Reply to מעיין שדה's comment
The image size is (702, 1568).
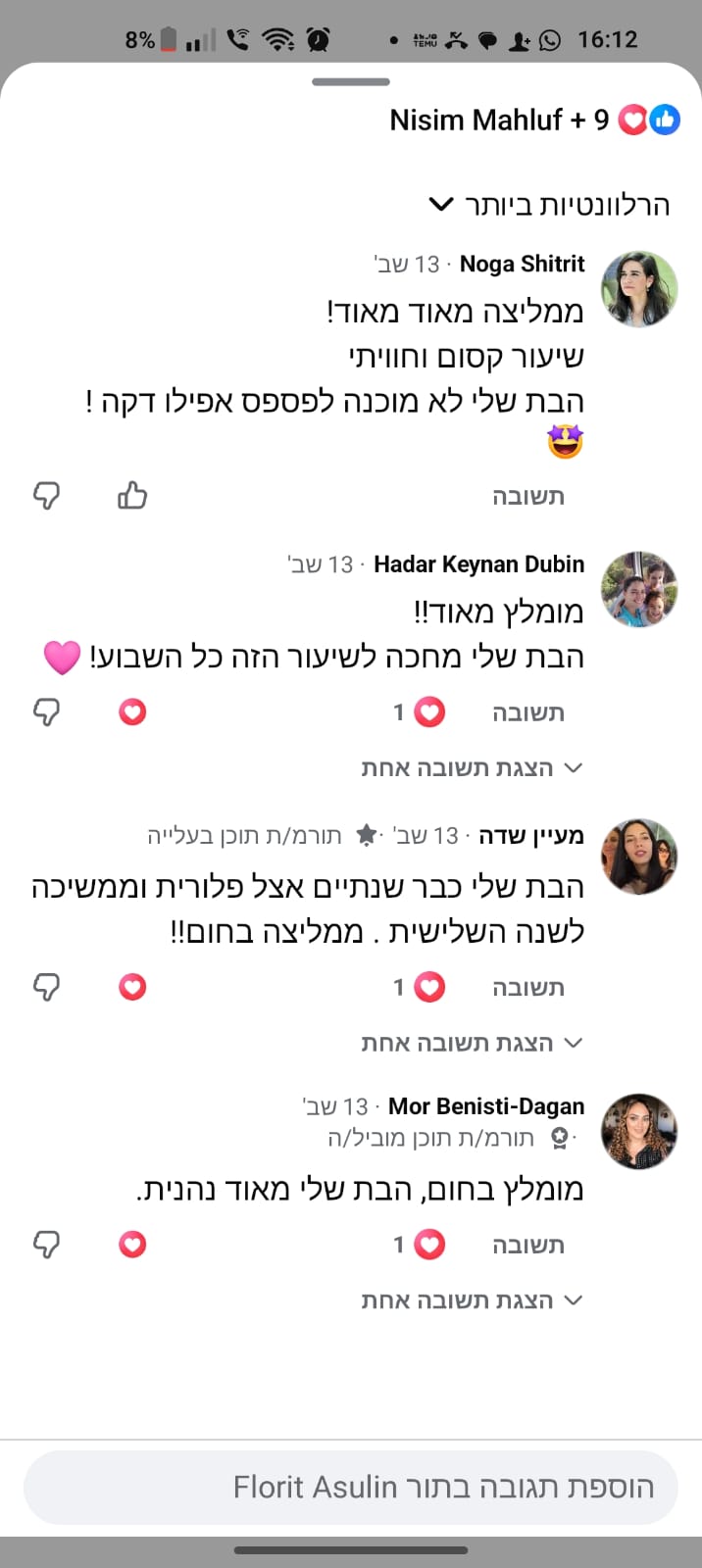[527, 988]
